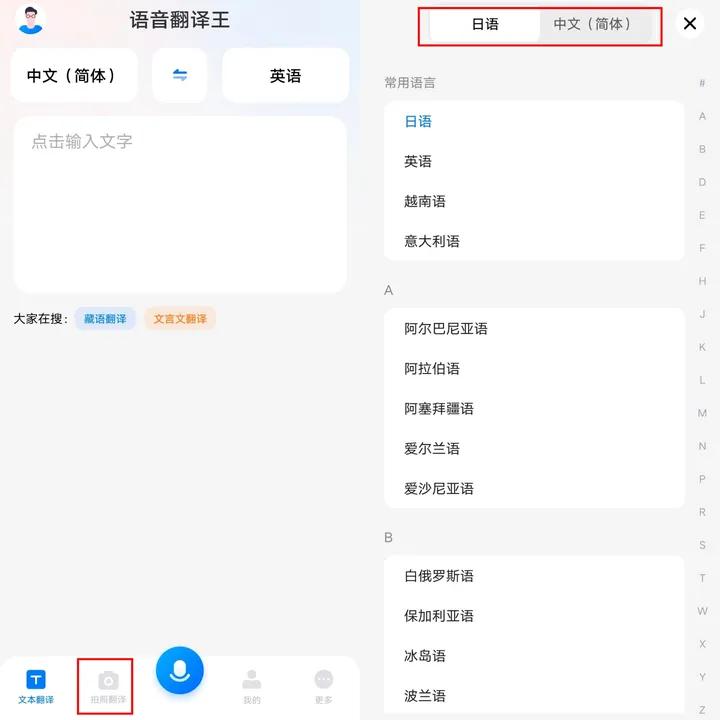Viewport: 720px width, 720px height.
Task: Open the profile avatar
Action: (31, 19)
